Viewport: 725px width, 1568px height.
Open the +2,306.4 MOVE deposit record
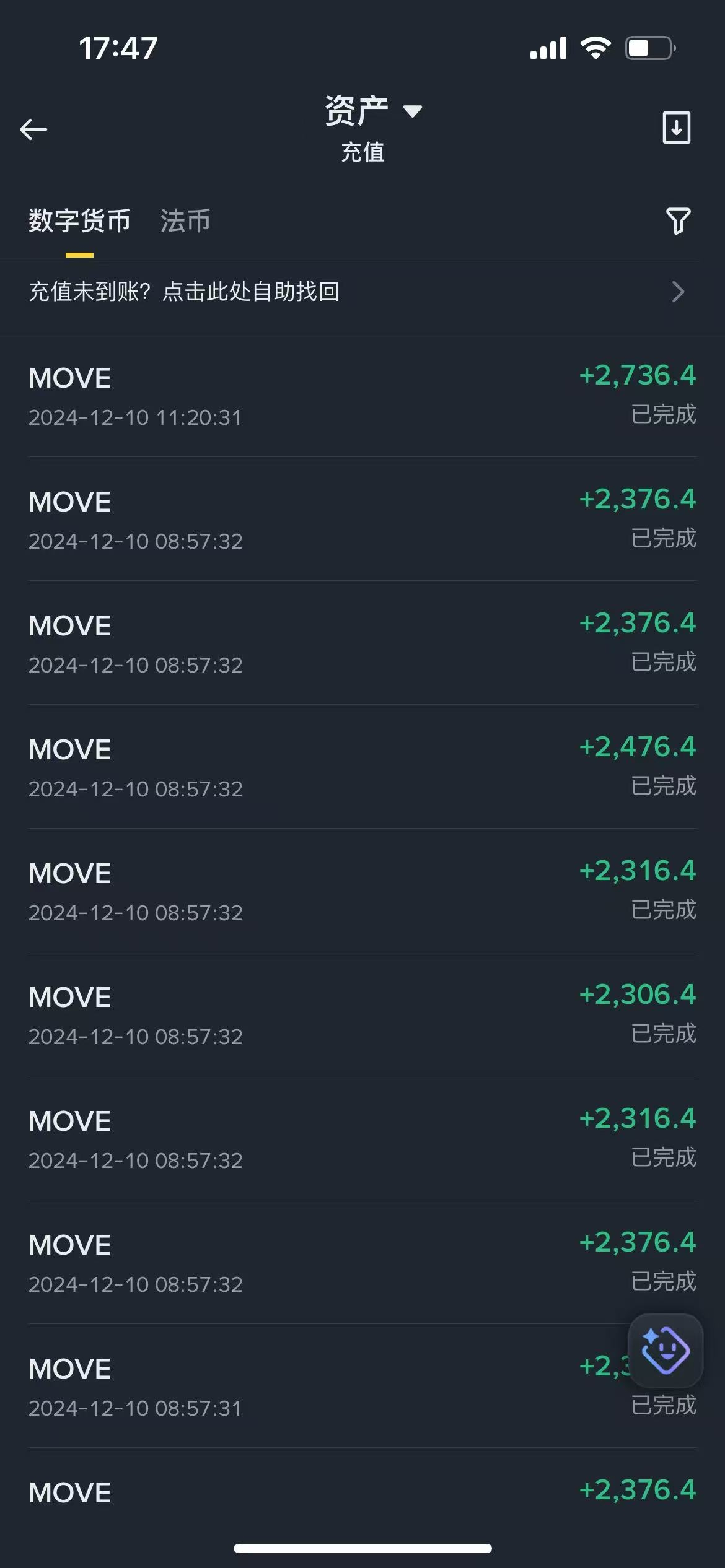point(362,1014)
